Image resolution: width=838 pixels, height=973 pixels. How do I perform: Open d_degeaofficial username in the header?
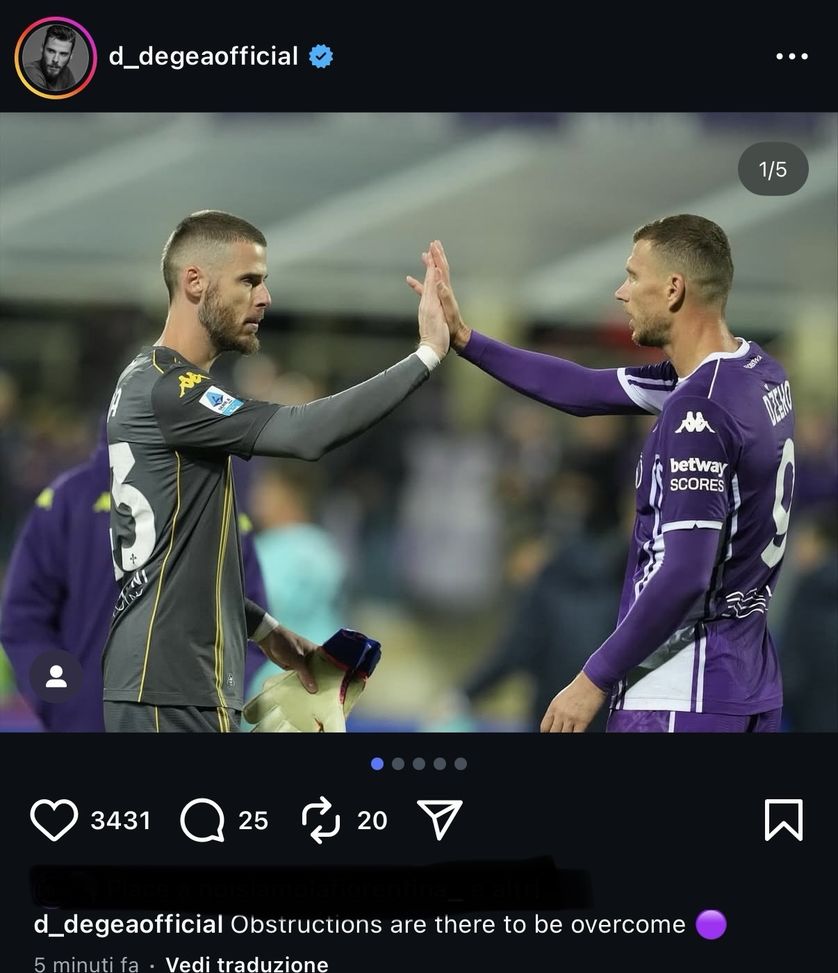pos(198,56)
